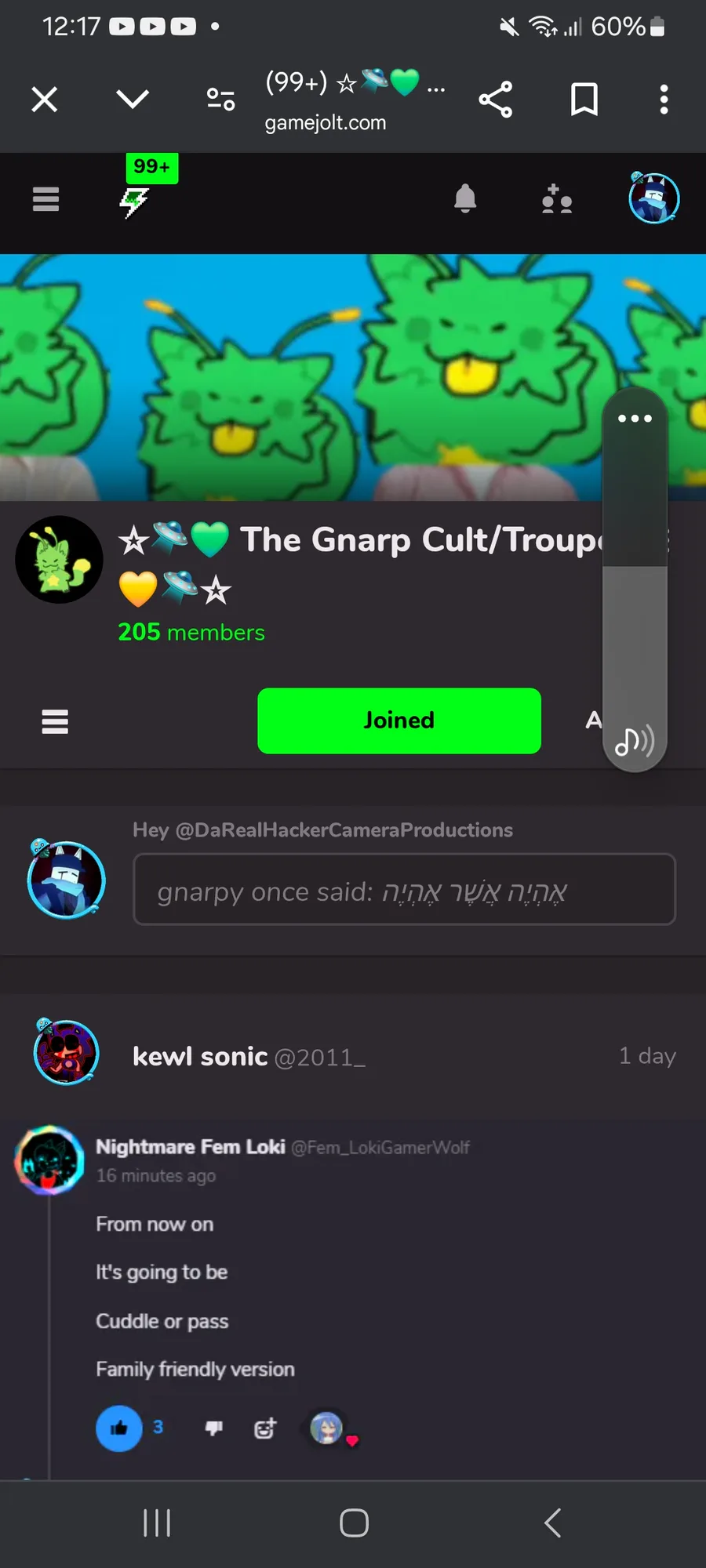Screen dimensions: 706x1568
Task: Open the Game Jolt hamburger menu
Action: tap(45, 199)
